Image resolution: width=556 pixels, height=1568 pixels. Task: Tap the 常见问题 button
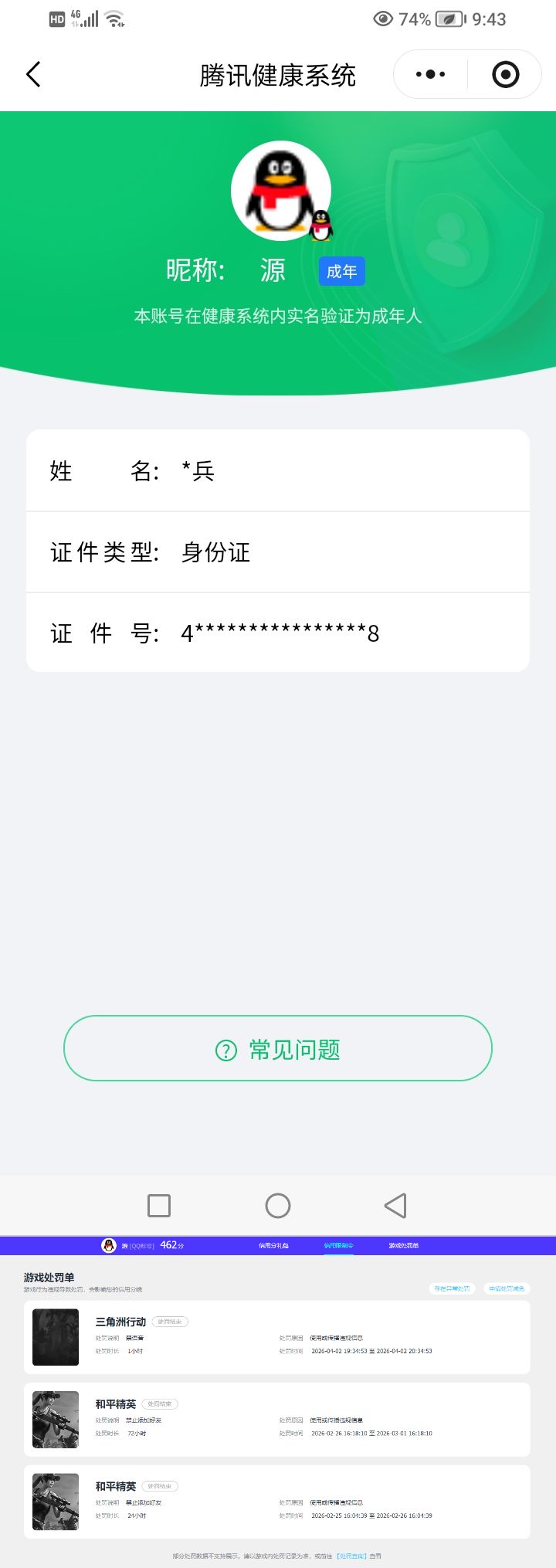click(x=277, y=1048)
